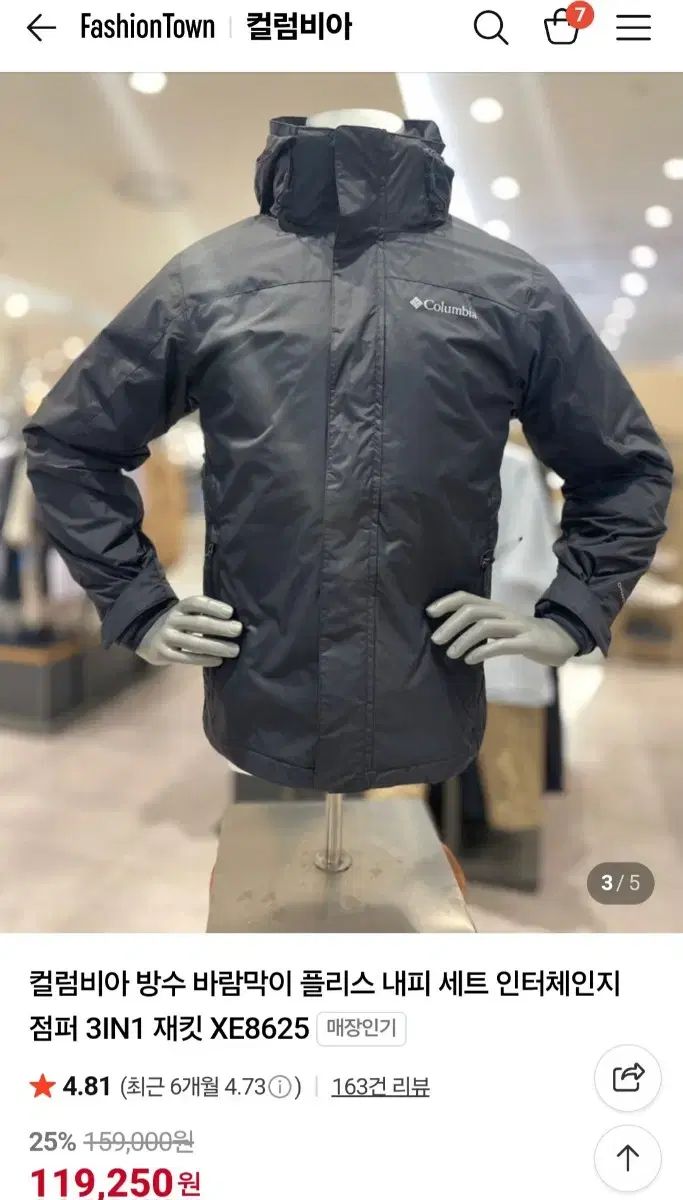The image size is (683, 1200).
Task: Jump to top with the up arrow button
Action: click(628, 1158)
